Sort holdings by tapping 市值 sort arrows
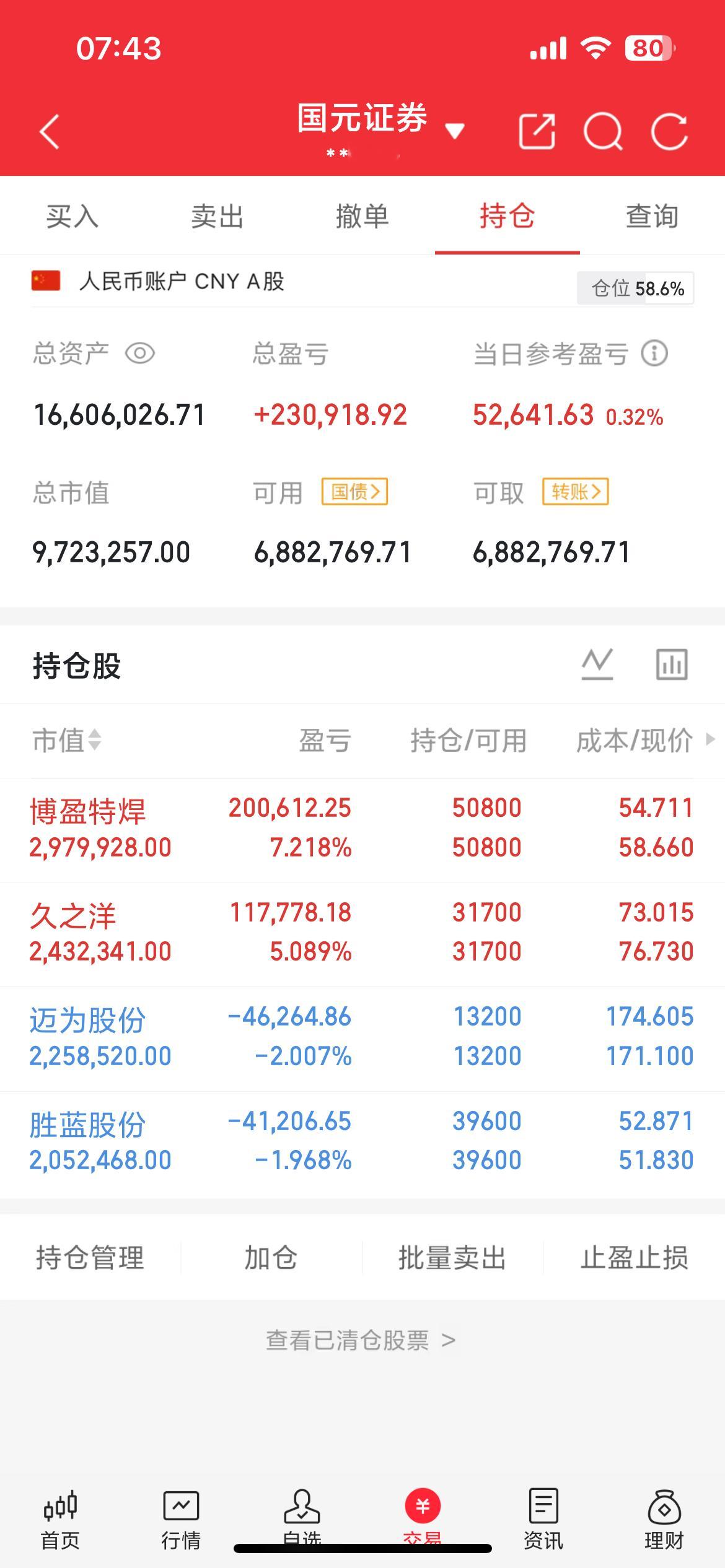The width and height of the screenshot is (725, 1568). tap(90, 741)
